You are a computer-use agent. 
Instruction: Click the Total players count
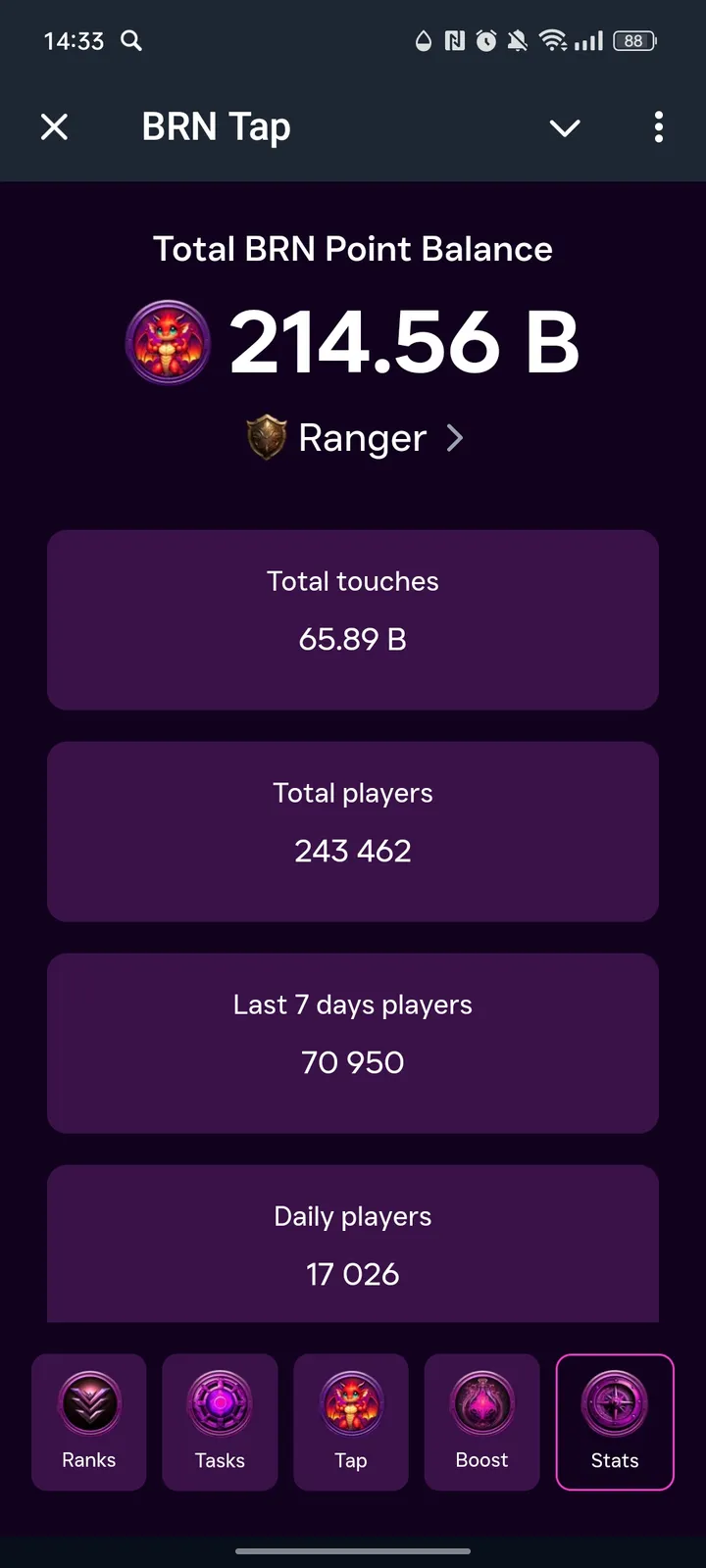352,851
